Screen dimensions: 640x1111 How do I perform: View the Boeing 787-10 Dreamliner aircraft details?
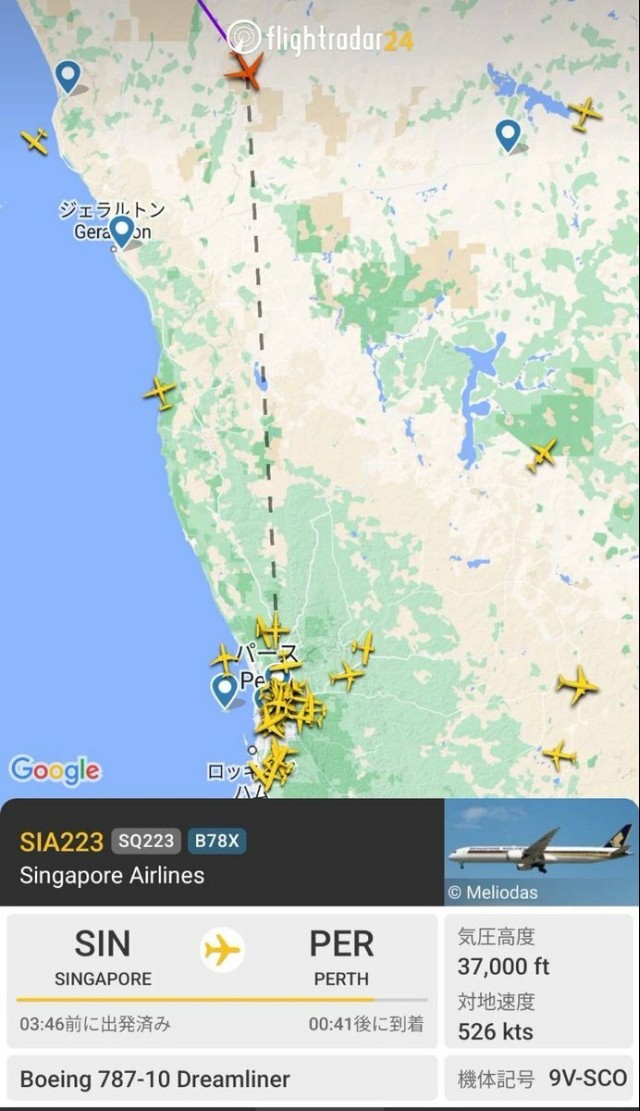click(223, 1078)
